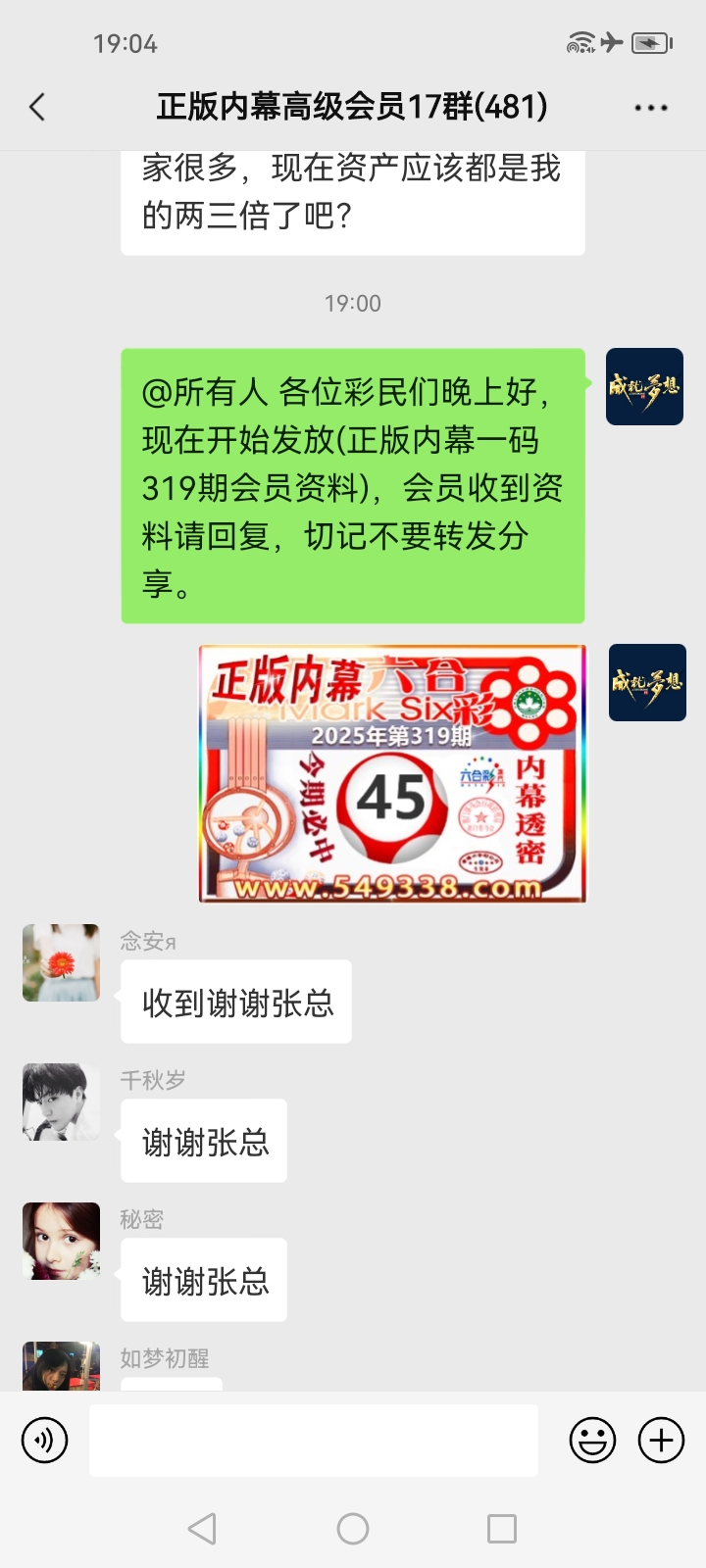This screenshot has width=706, height=1568.
Task: Open the plus attachment menu
Action: tap(661, 1440)
